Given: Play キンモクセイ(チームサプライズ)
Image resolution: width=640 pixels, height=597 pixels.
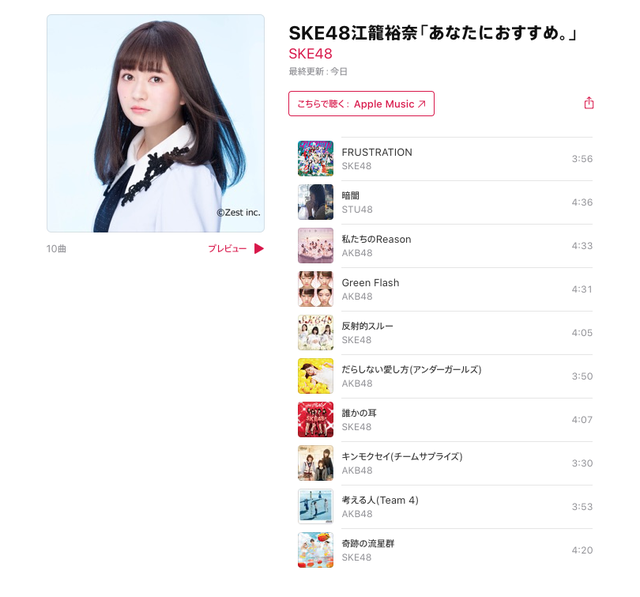Looking at the screenshot, I should (x=401, y=456).
